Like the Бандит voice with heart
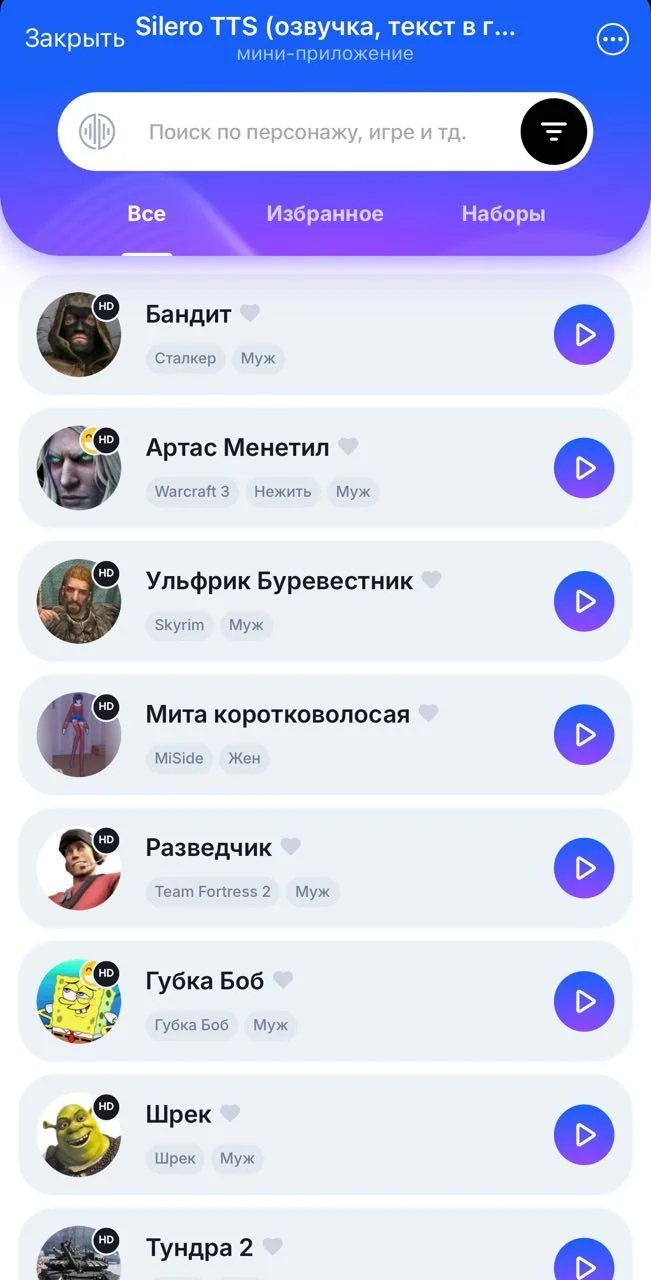Screen dimensions: 651x1280 250,313
